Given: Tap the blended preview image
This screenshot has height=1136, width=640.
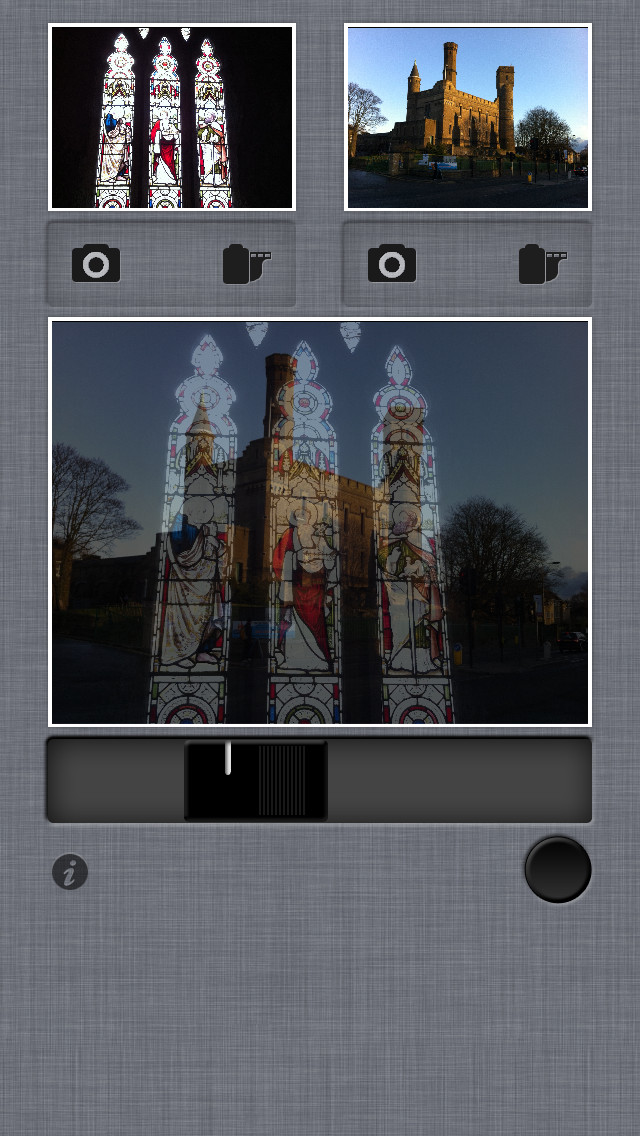Looking at the screenshot, I should point(320,522).
